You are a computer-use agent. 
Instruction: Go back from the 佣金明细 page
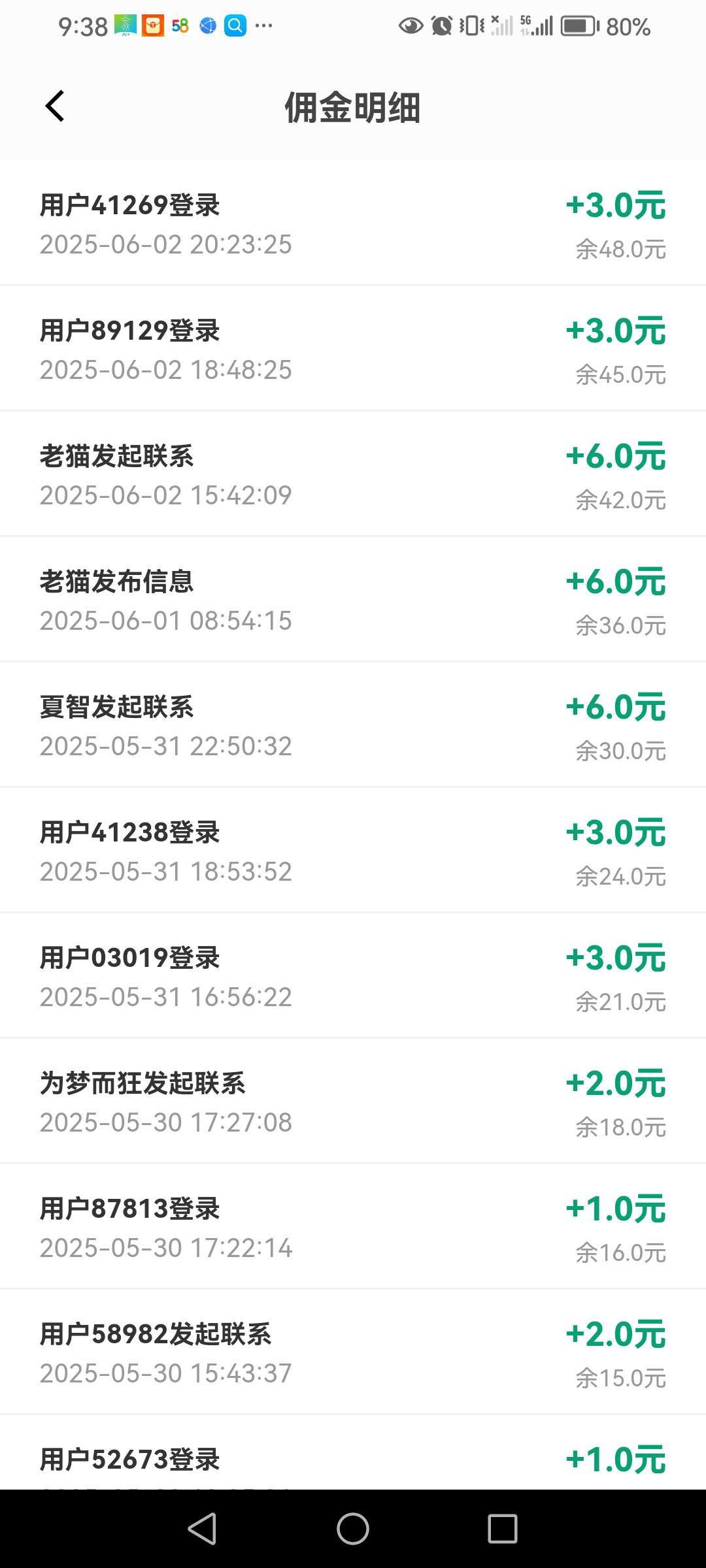click(x=55, y=106)
